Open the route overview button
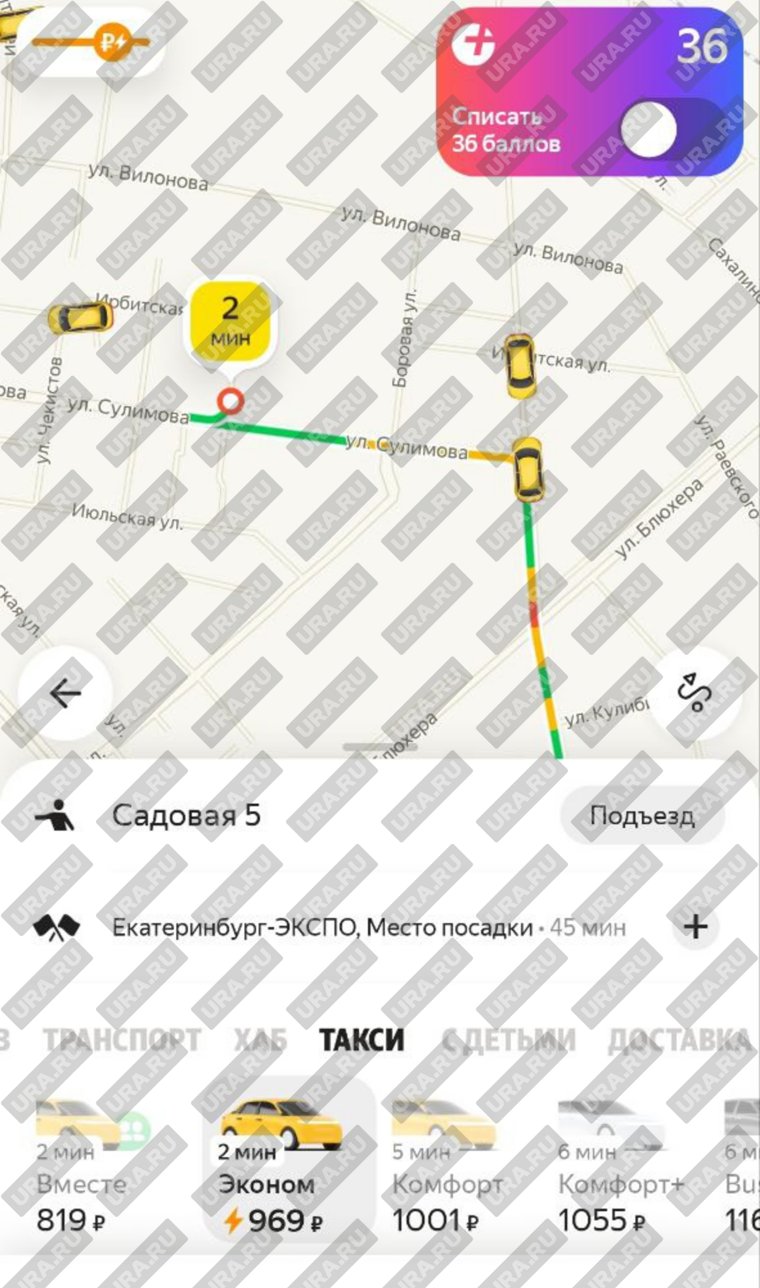Image resolution: width=760 pixels, height=1288 pixels. [694, 693]
